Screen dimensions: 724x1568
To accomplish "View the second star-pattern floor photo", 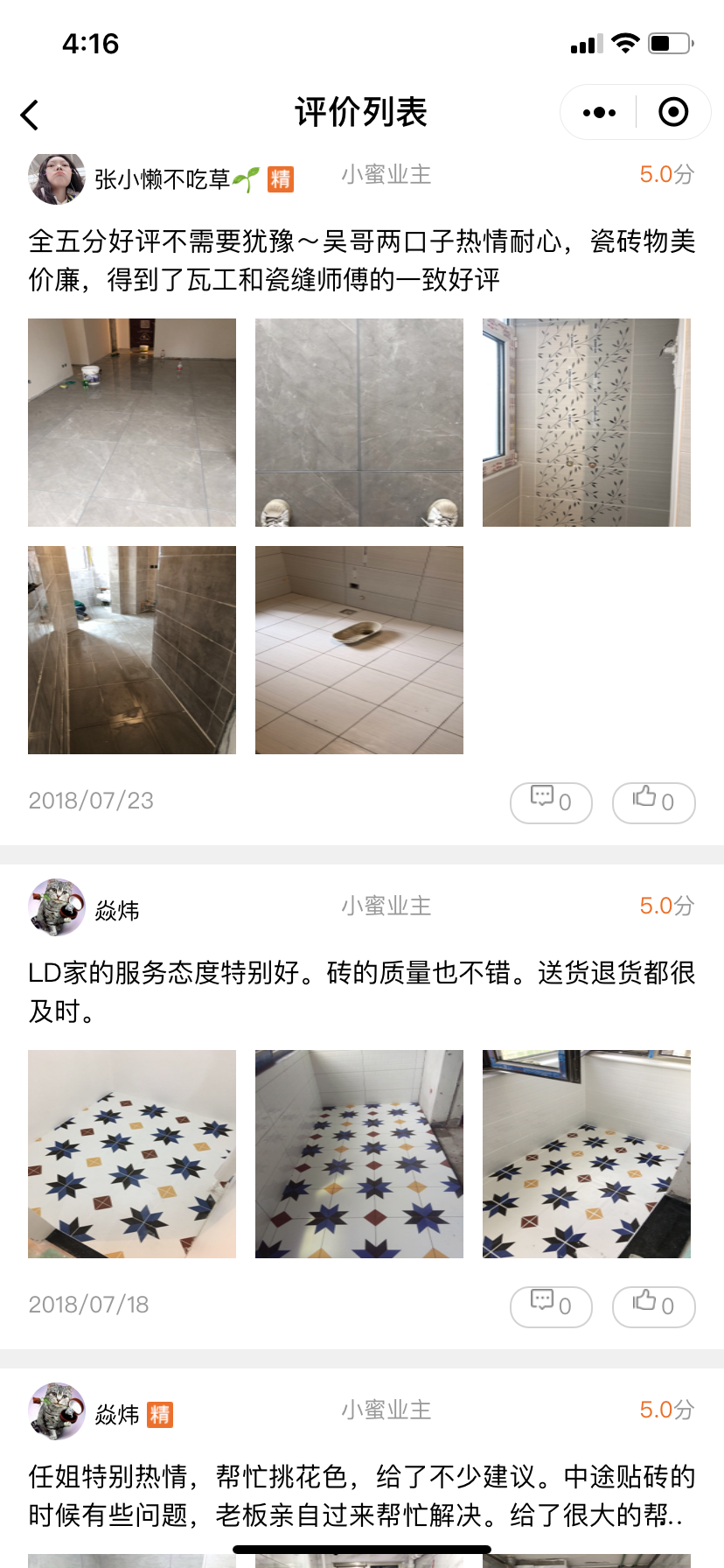I will click(359, 1154).
